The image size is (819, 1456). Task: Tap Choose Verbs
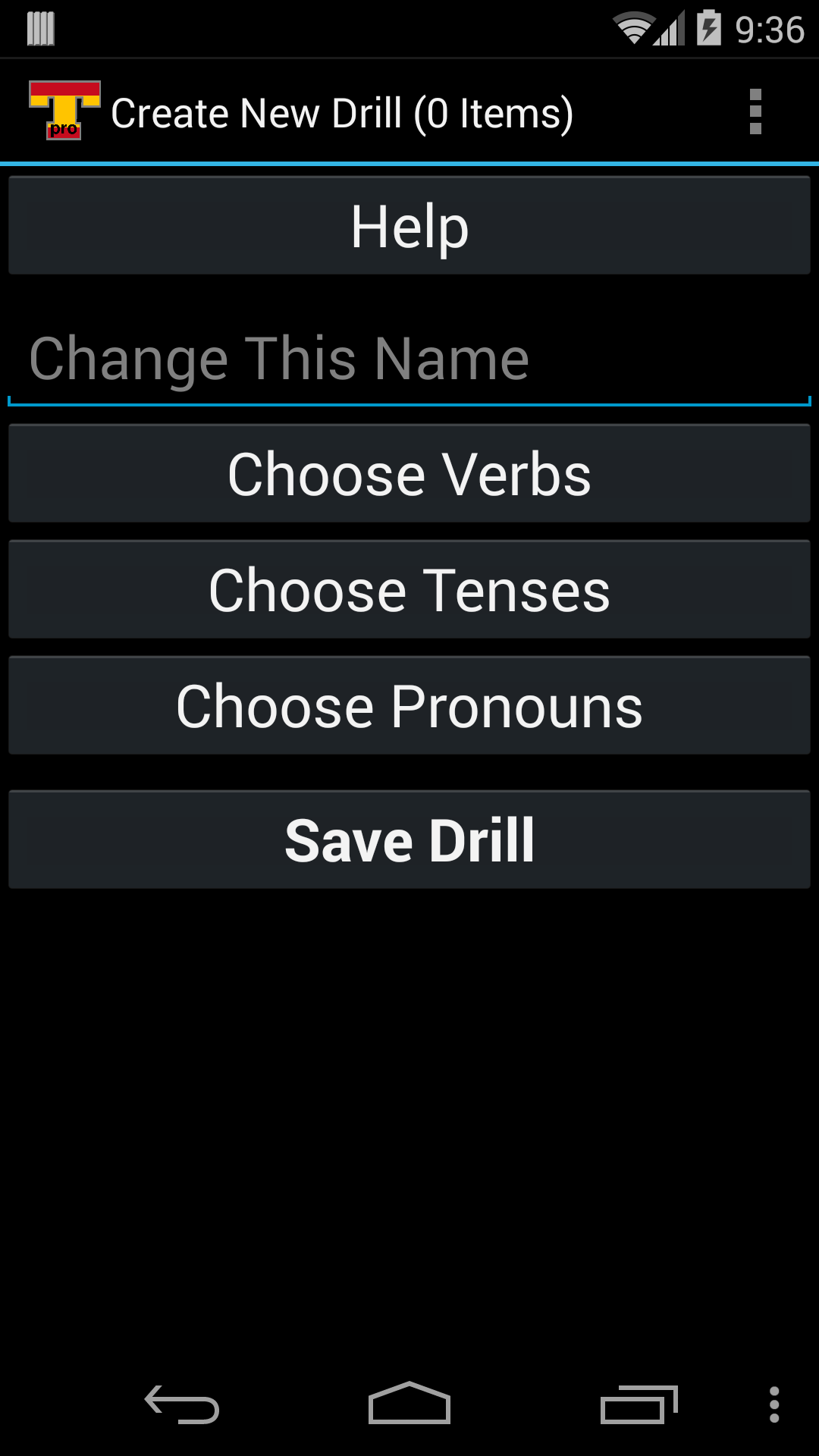click(x=409, y=473)
